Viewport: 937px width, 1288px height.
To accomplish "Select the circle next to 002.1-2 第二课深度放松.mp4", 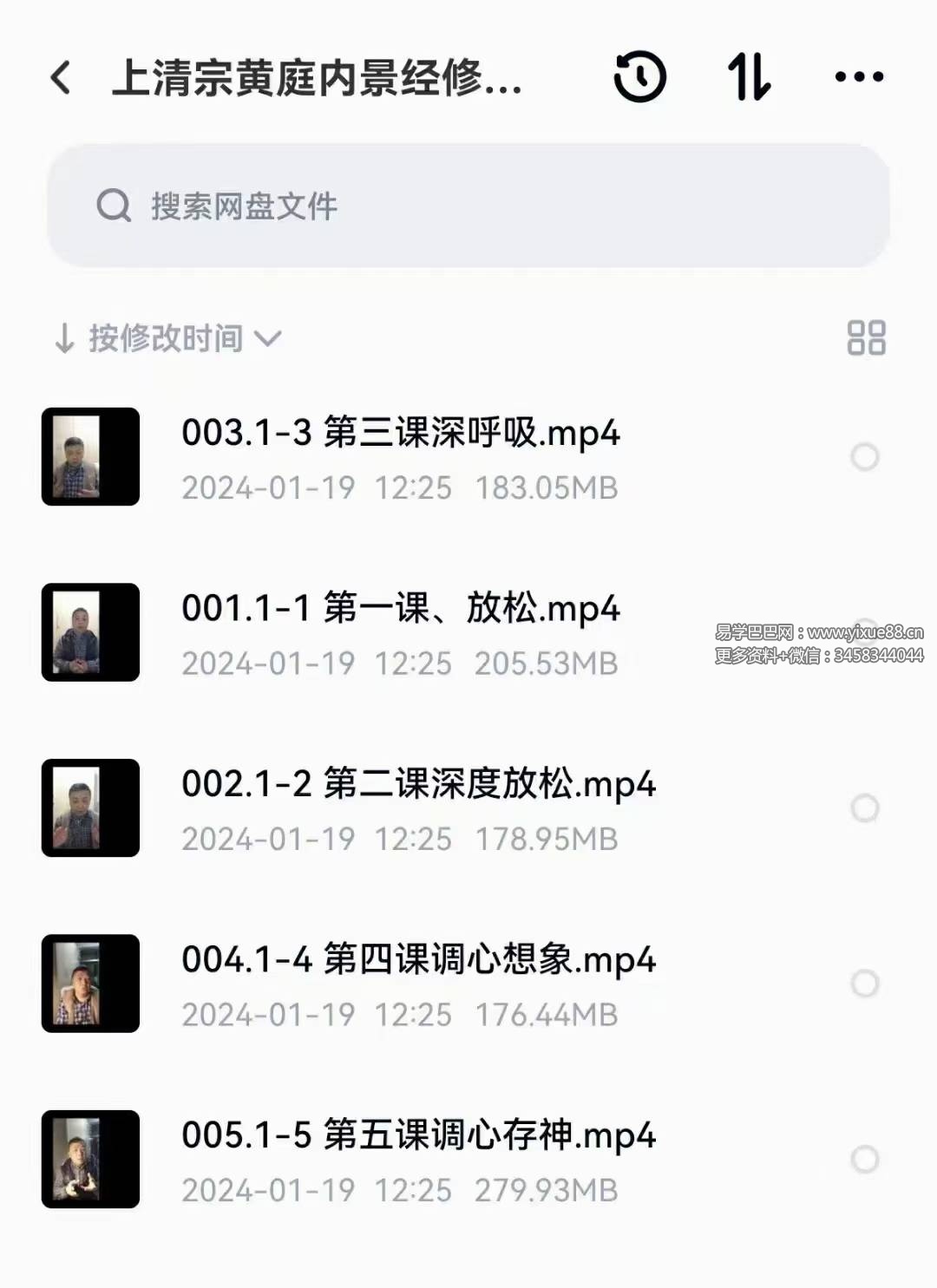I will coord(866,807).
